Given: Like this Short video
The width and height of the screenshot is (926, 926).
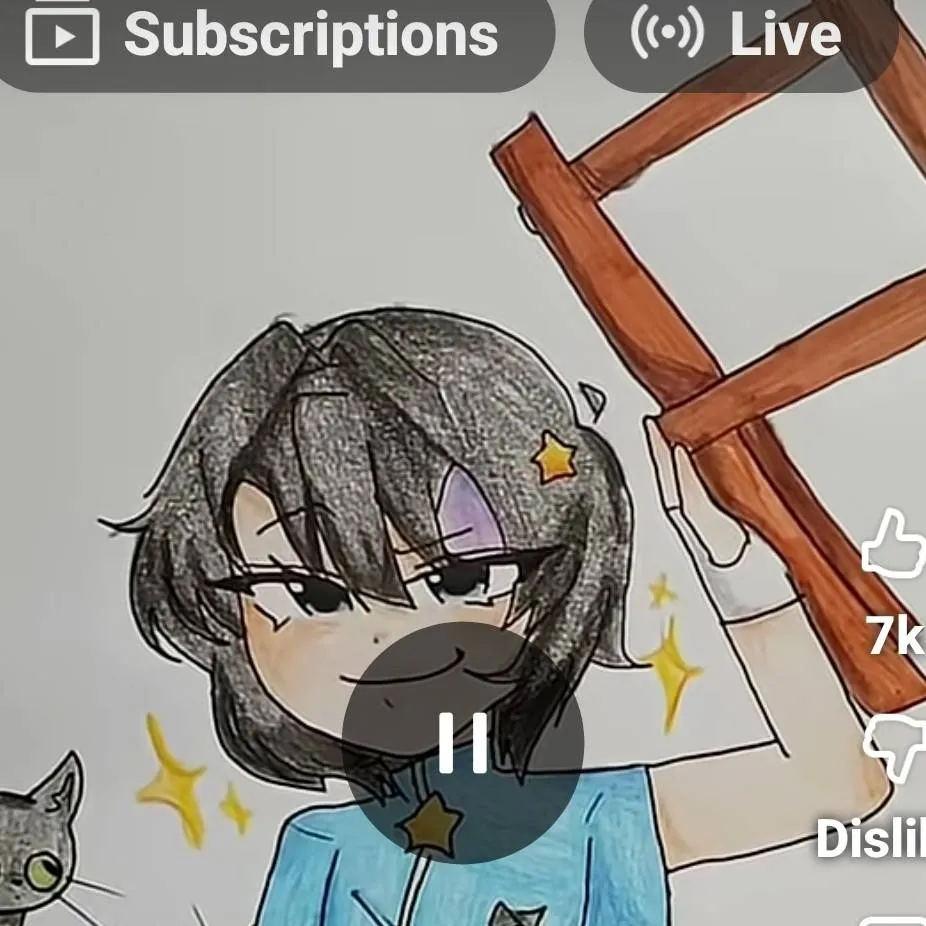Looking at the screenshot, I should 895,545.
